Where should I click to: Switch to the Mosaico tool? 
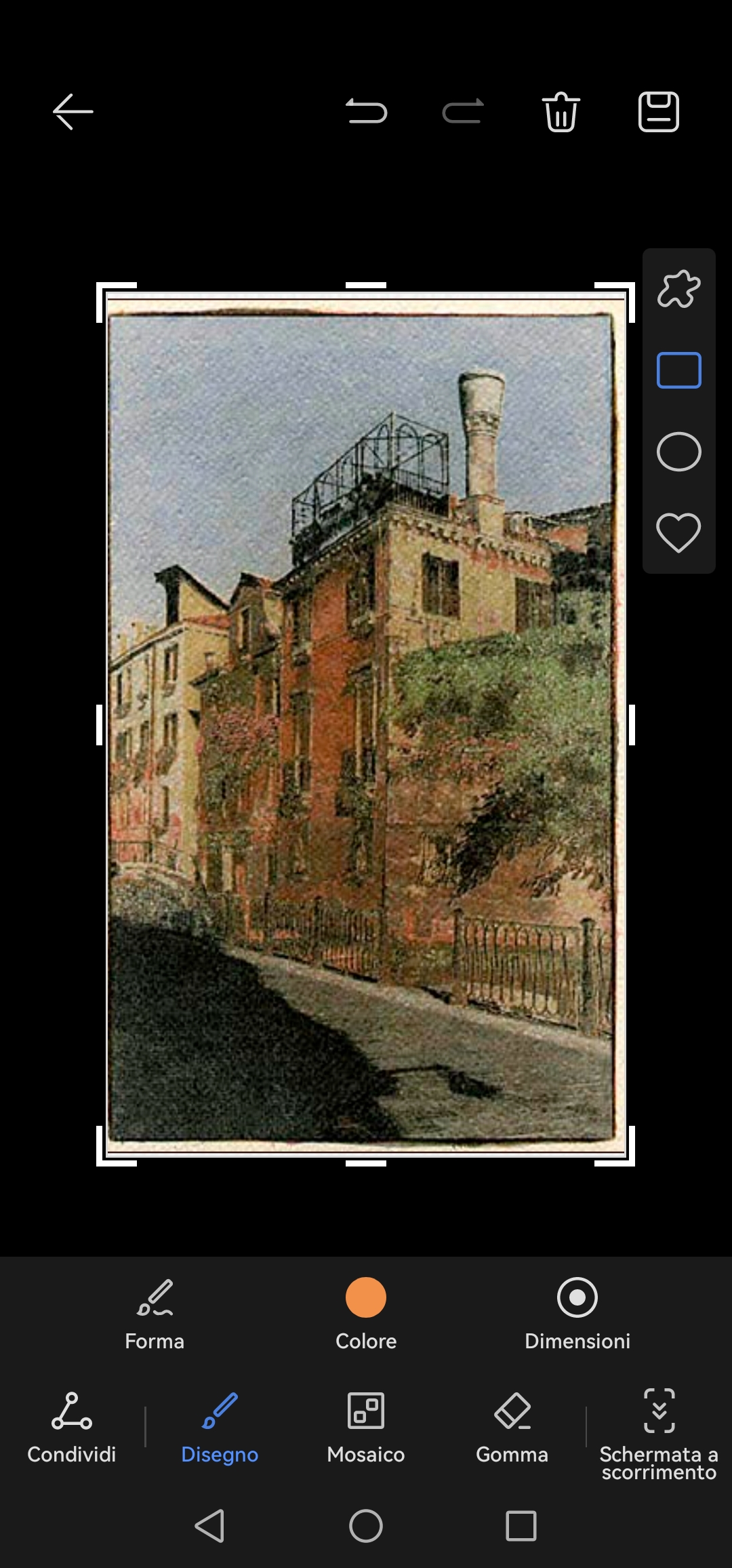pyautogui.click(x=366, y=1428)
